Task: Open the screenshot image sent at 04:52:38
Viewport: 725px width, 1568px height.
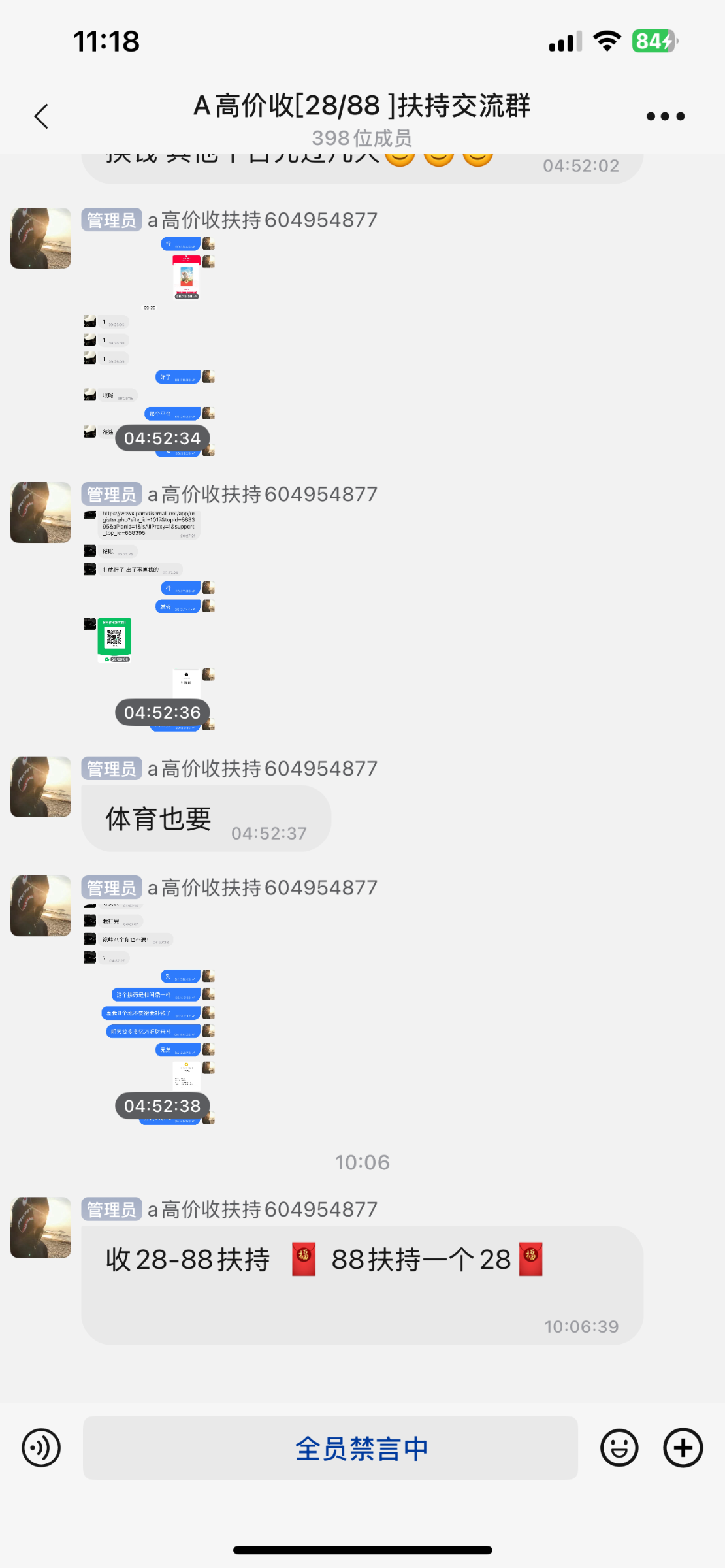Action: (149, 1011)
